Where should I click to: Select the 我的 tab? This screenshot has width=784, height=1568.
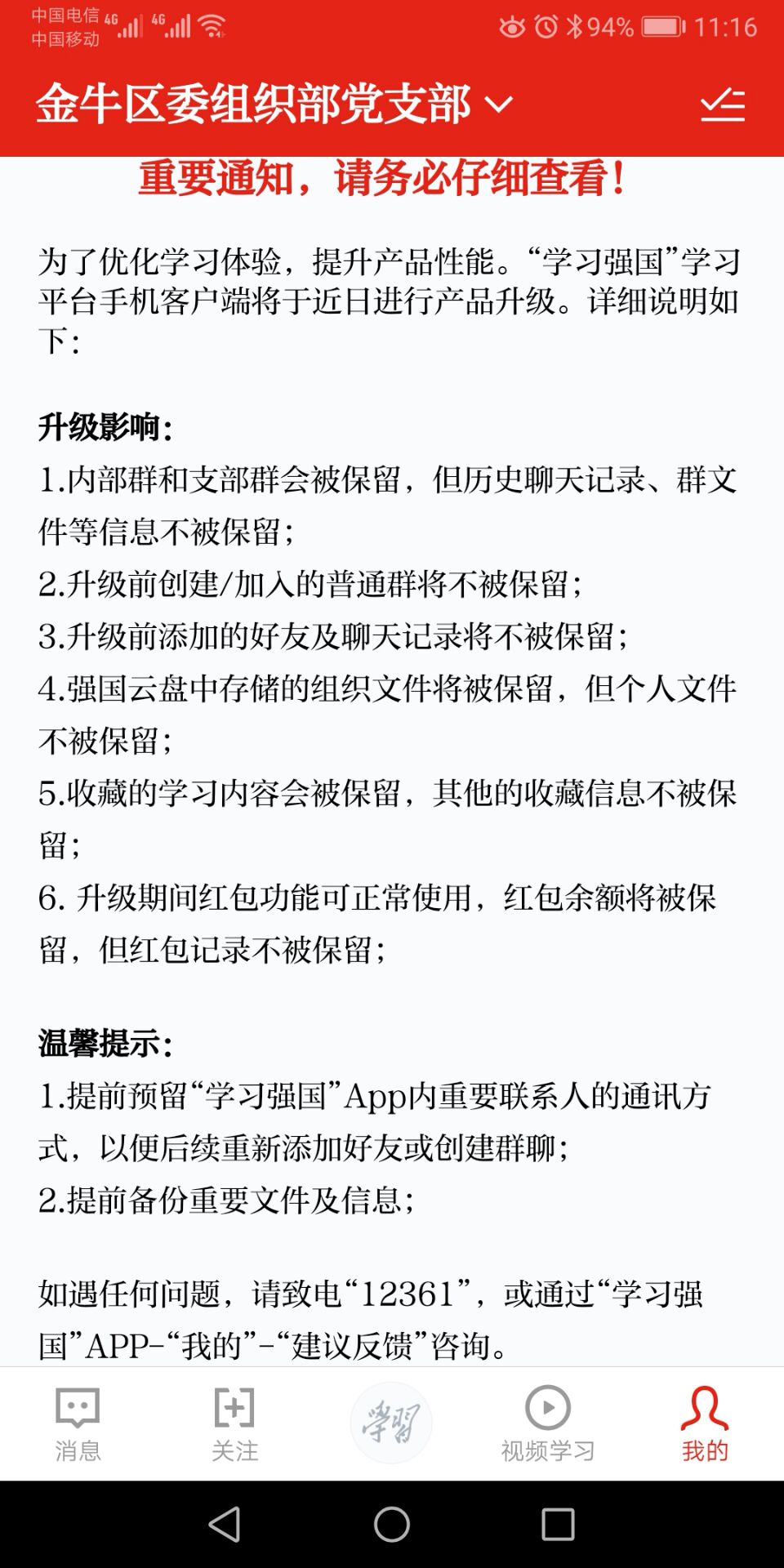point(705,1424)
